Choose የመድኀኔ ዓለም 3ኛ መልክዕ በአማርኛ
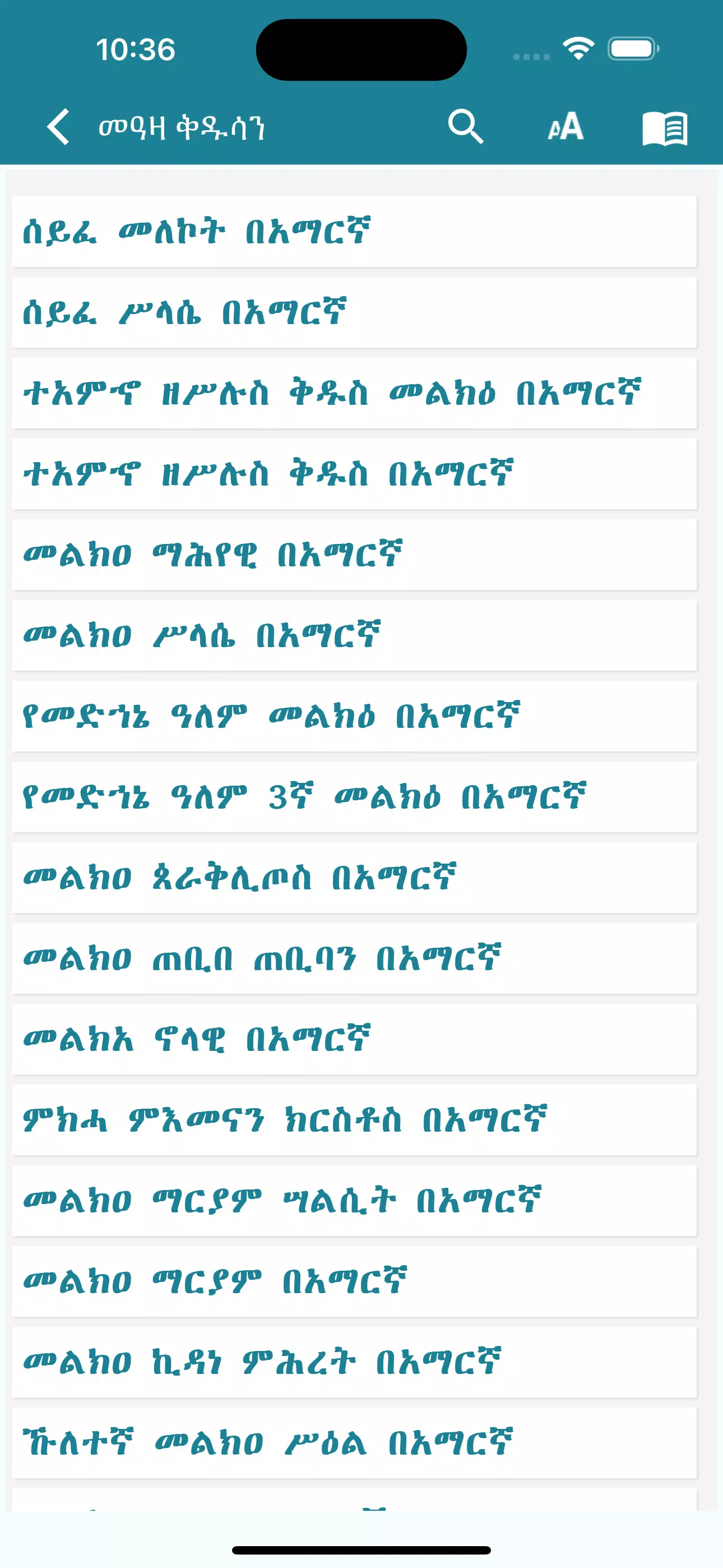Screen dimensions: 723x1568 click(354, 797)
